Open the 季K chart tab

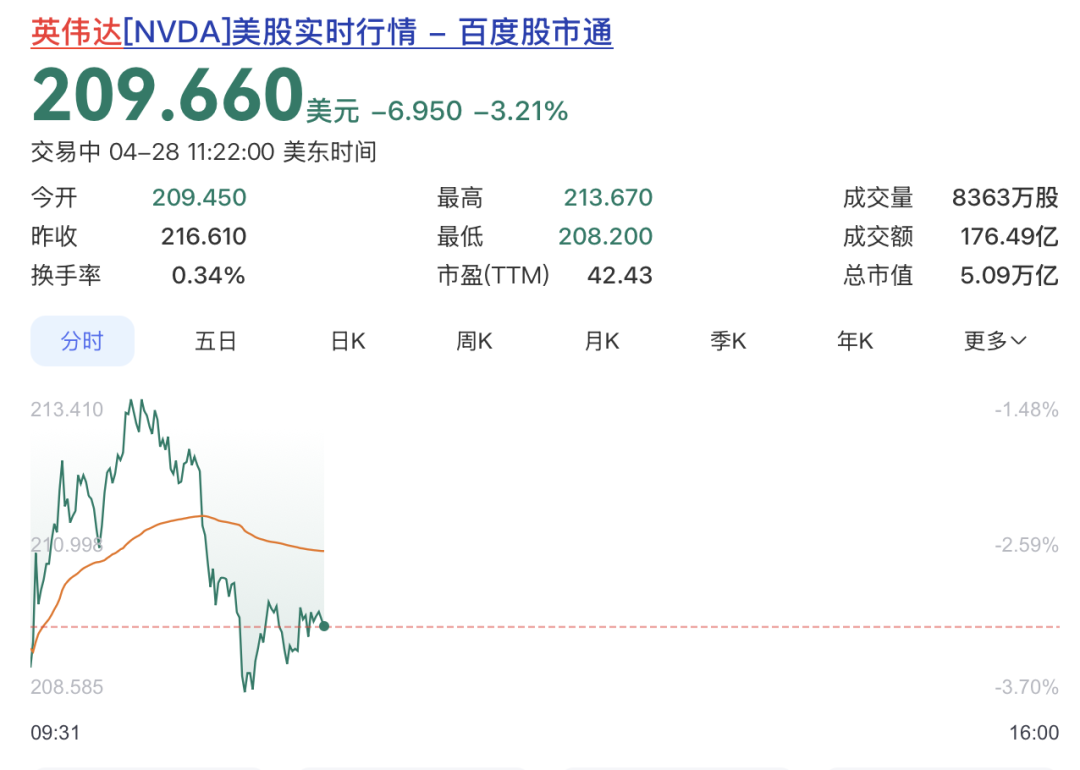pos(728,341)
